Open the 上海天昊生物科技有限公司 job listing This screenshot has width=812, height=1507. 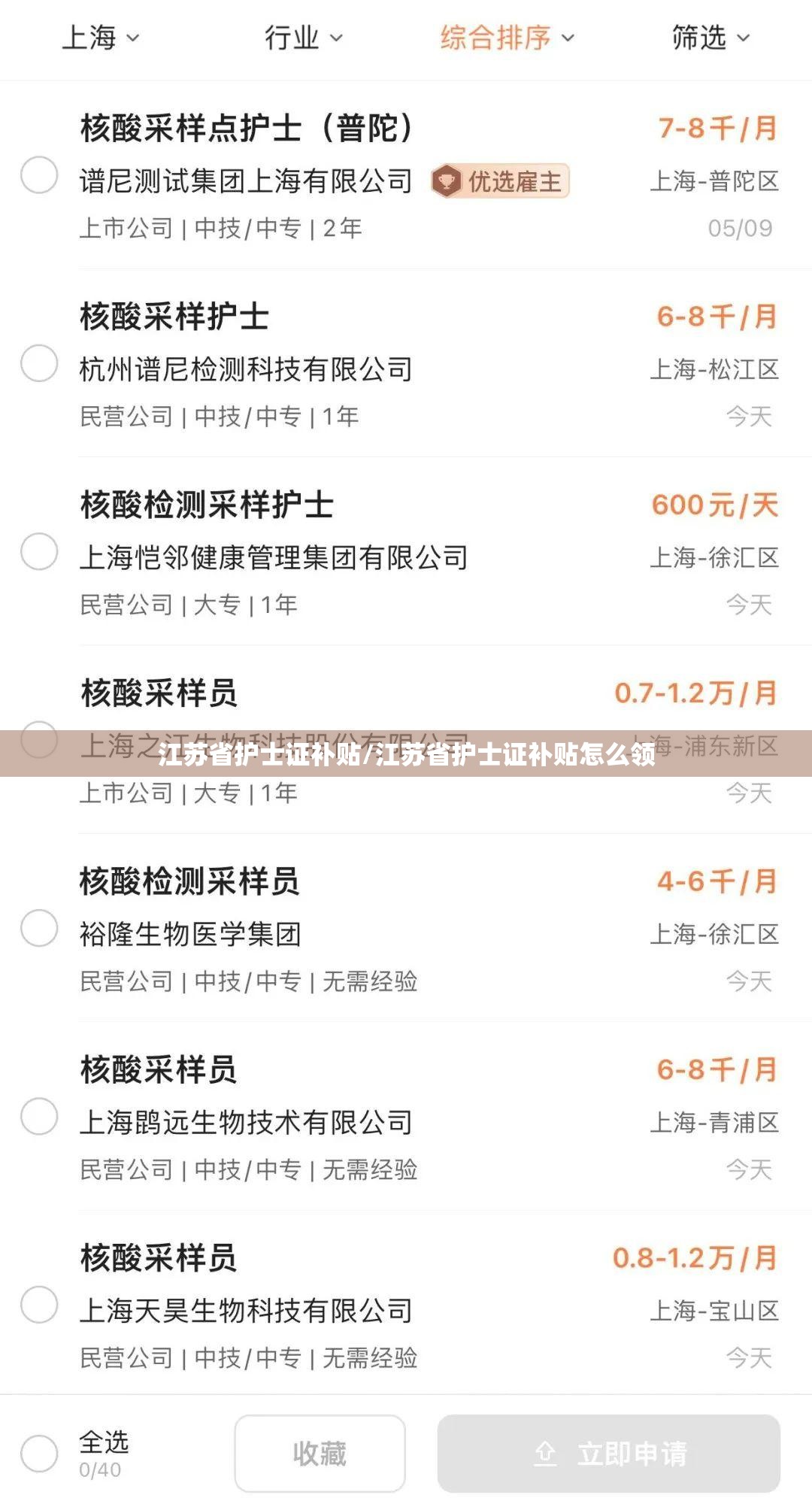coord(247,1311)
